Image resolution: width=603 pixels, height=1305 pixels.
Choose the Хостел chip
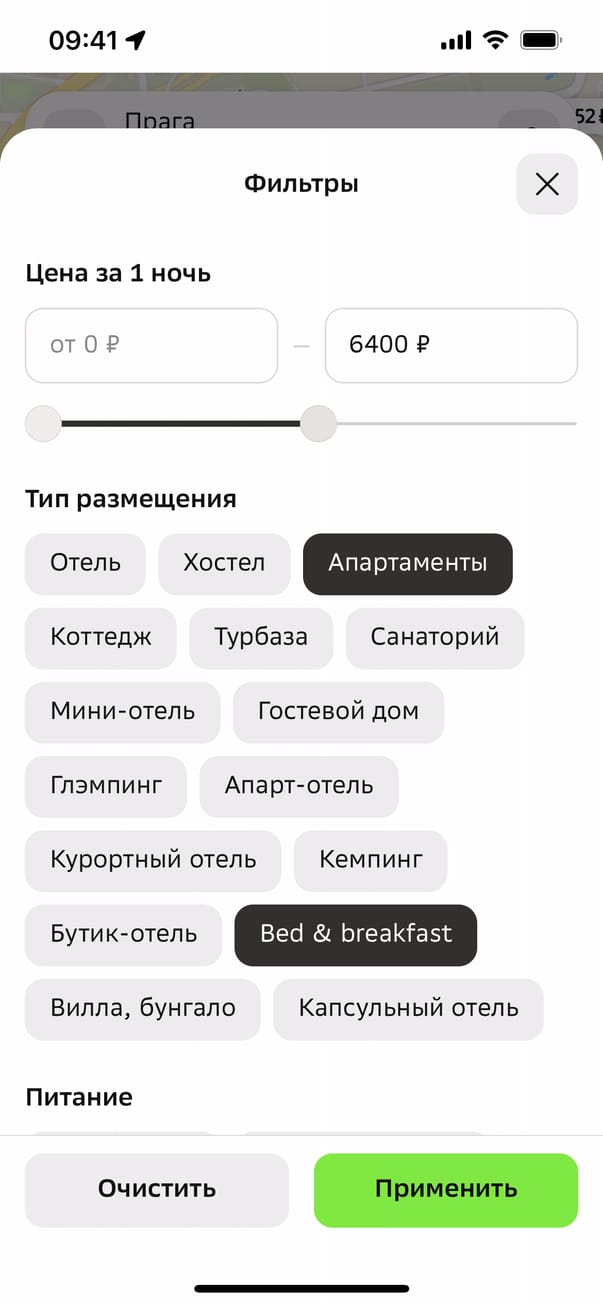click(224, 563)
